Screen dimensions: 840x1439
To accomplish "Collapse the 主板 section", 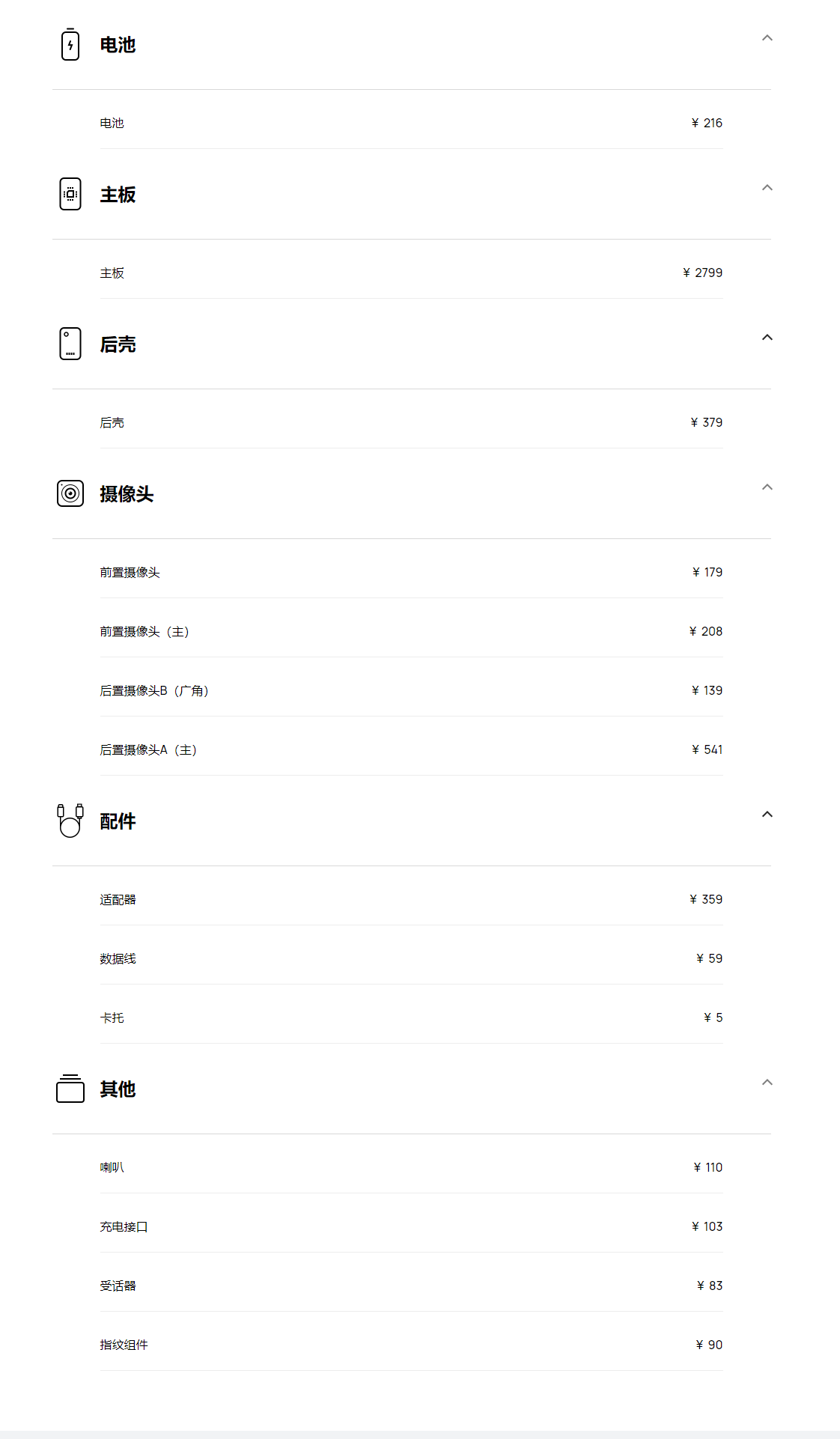I will 767,188.
